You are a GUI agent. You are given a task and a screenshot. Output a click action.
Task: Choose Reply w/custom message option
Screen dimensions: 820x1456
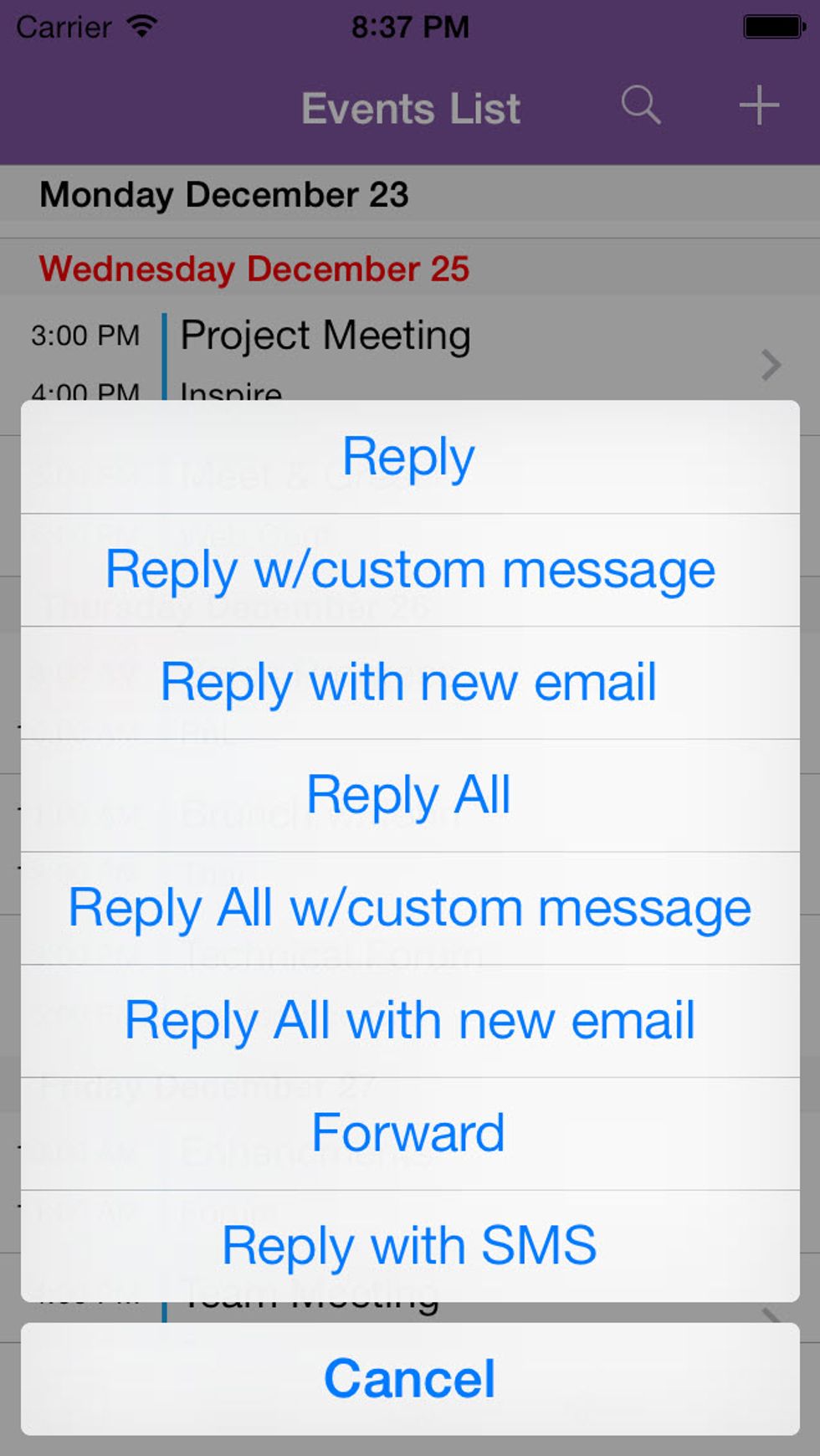click(408, 568)
